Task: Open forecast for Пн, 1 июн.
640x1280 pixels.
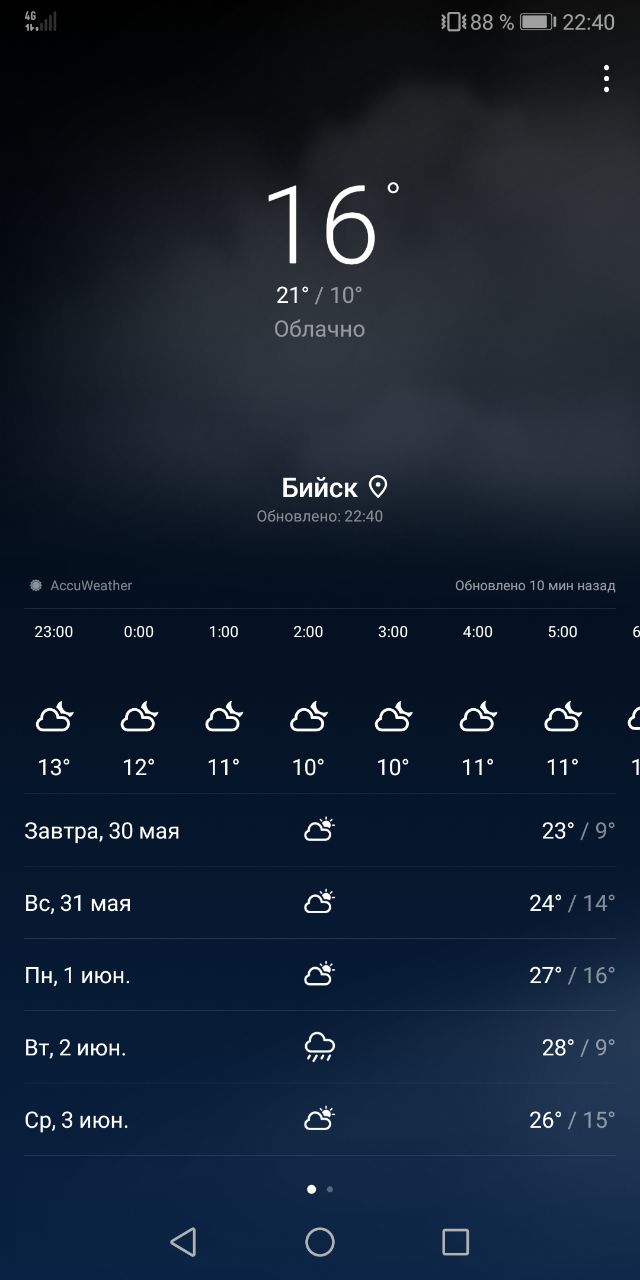Action: [320, 975]
